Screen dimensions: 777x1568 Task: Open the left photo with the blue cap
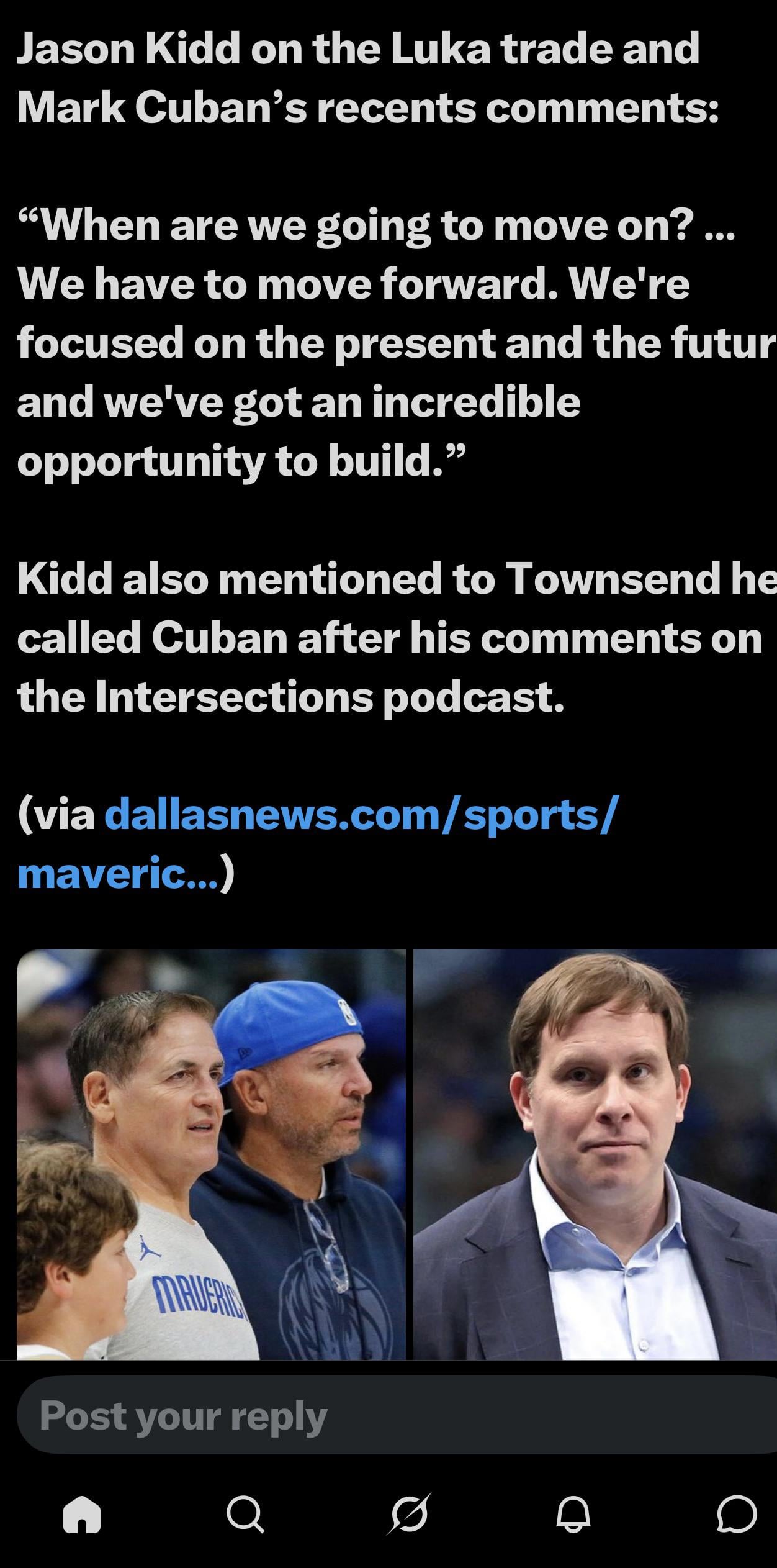pos(211,1154)
